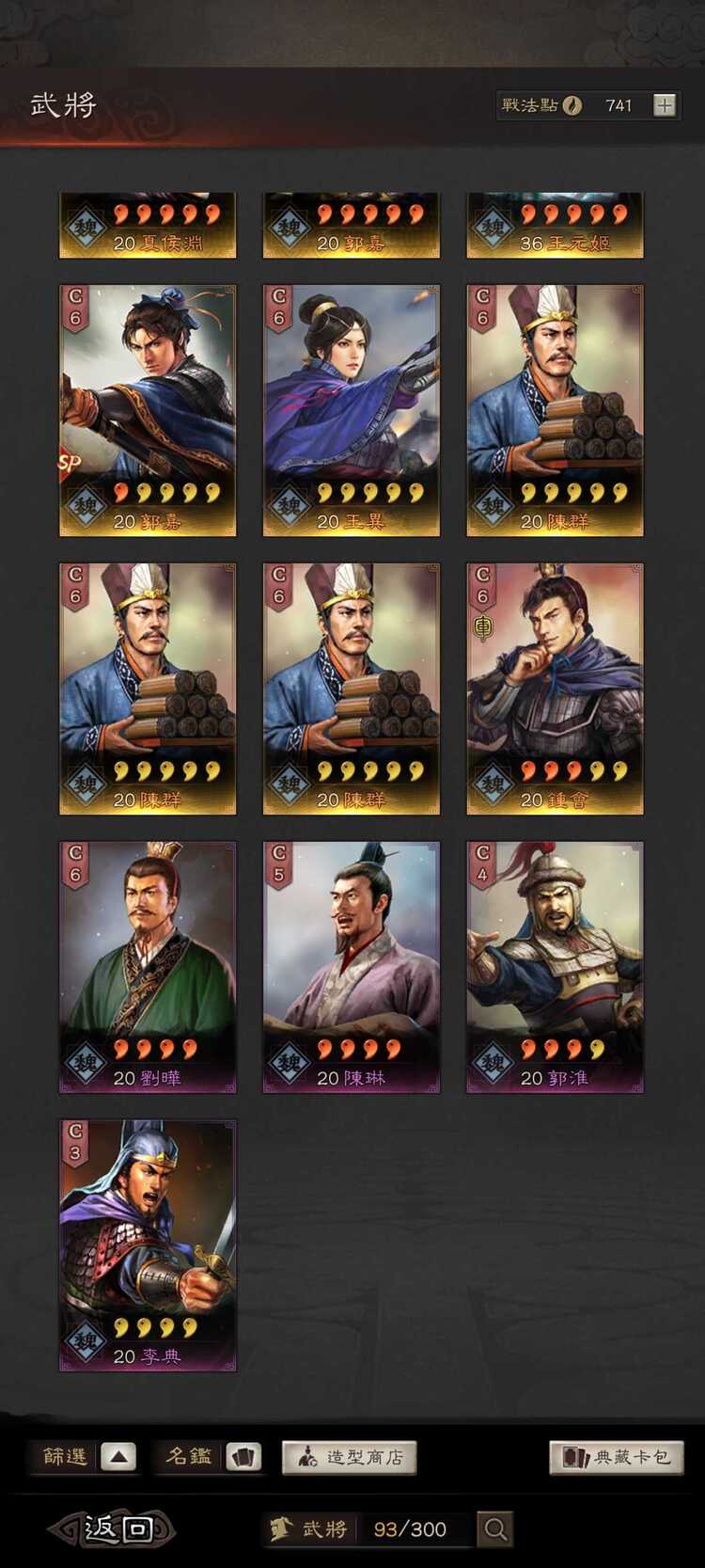Open the 劉曄 general card
Viewport: 705px width, 1568px height.
tap(148, 967)
